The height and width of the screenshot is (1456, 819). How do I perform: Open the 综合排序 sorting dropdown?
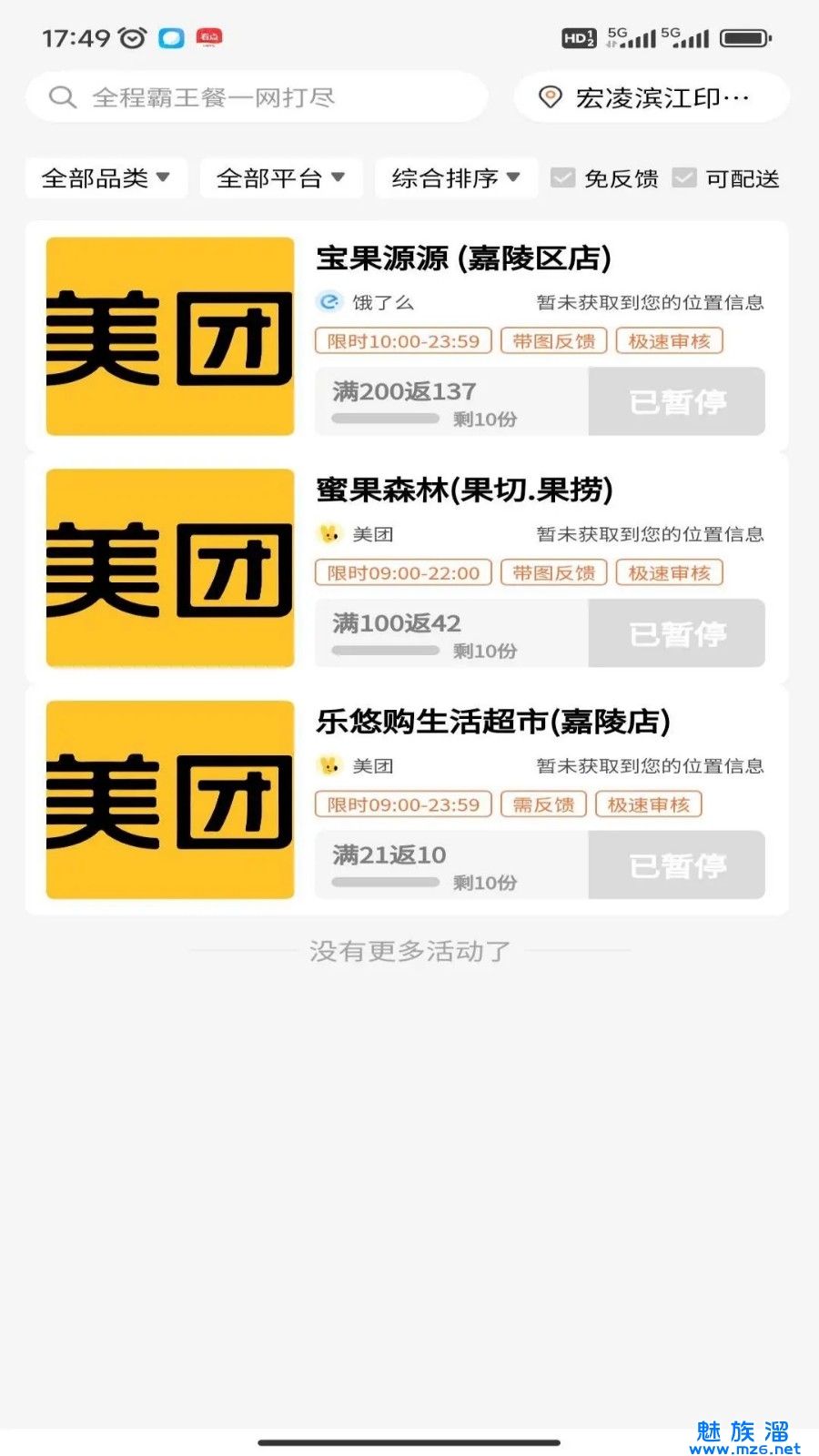tap(455, 178)
